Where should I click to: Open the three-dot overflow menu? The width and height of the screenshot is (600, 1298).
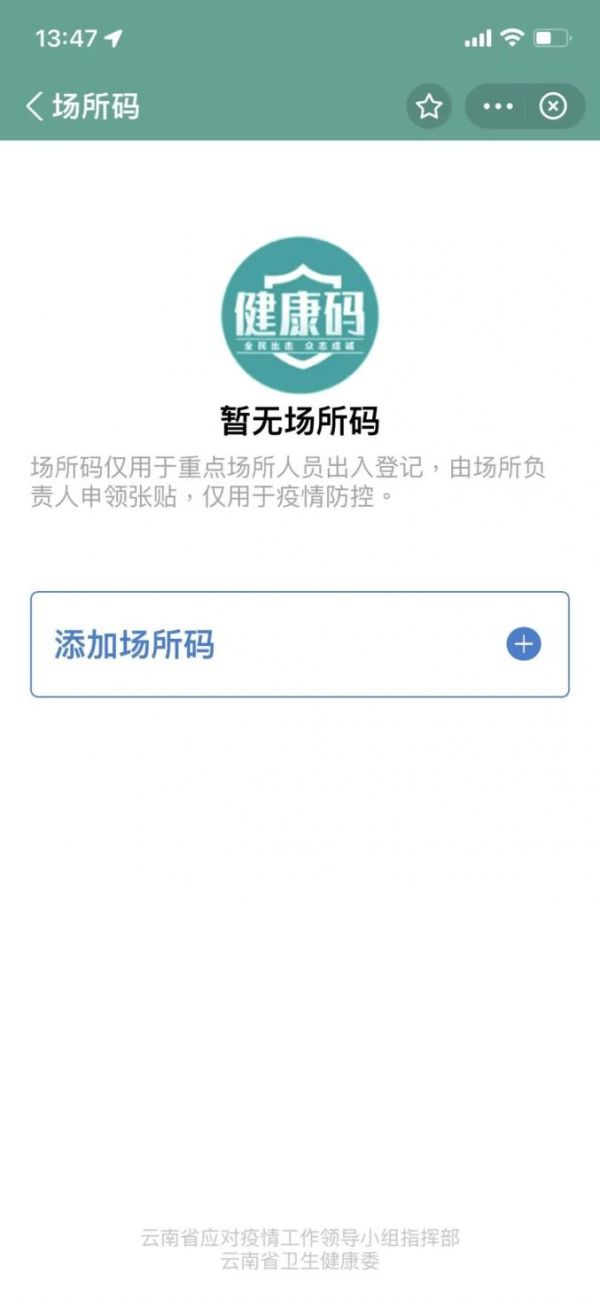point(497,106)
